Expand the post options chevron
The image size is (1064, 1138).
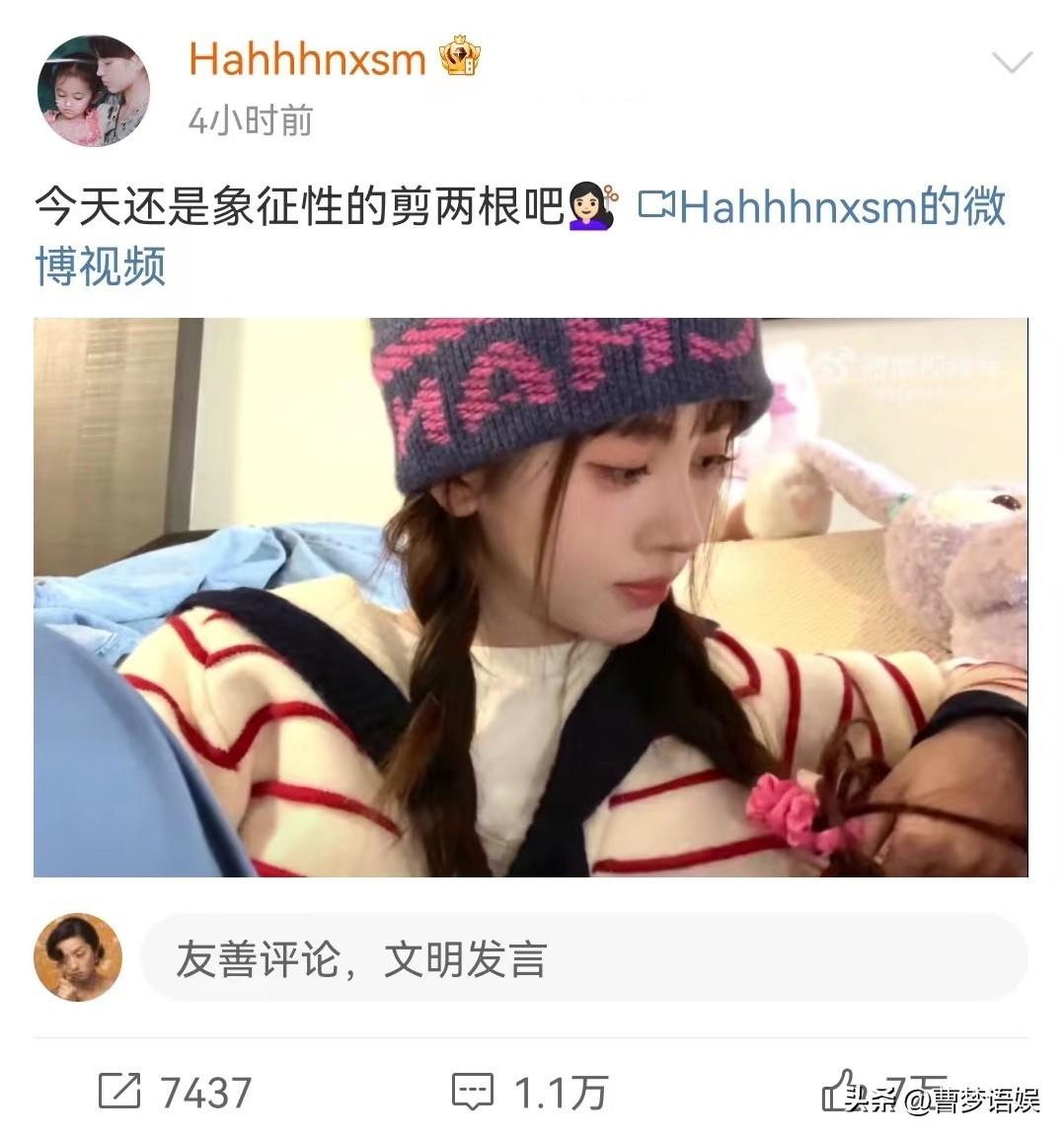point(1011,64)
